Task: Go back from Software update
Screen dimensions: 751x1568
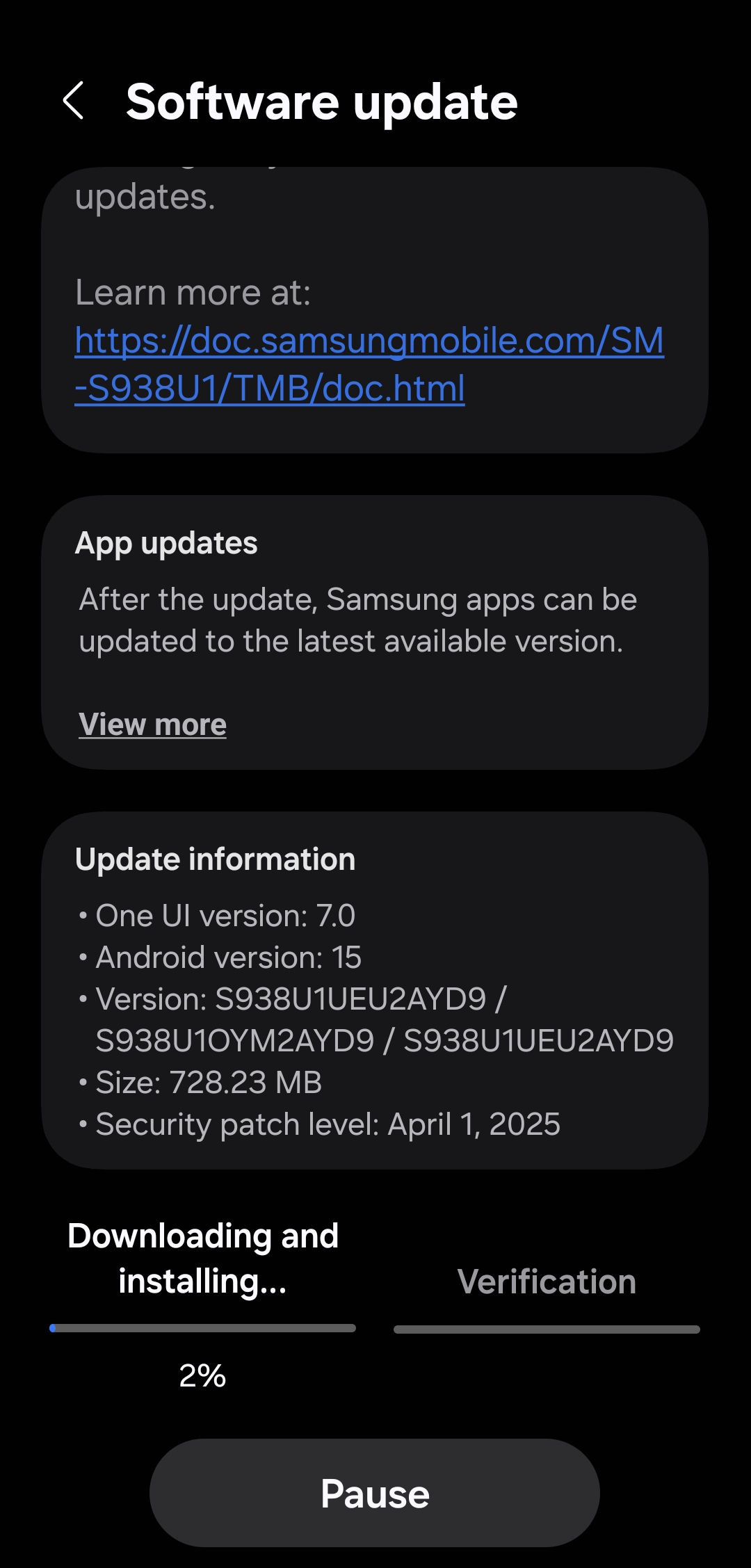Action: [74, 101]
